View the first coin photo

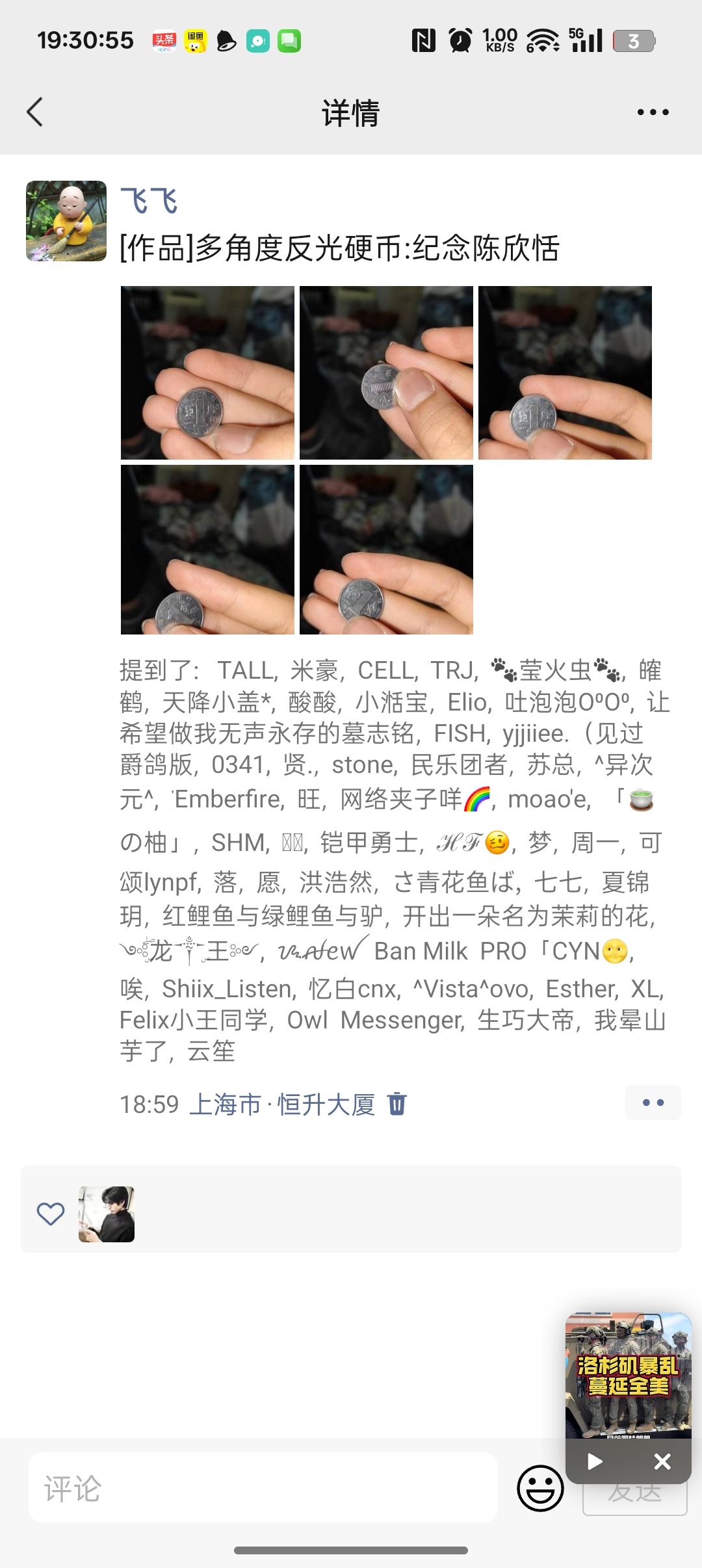(x=207, y=372)
